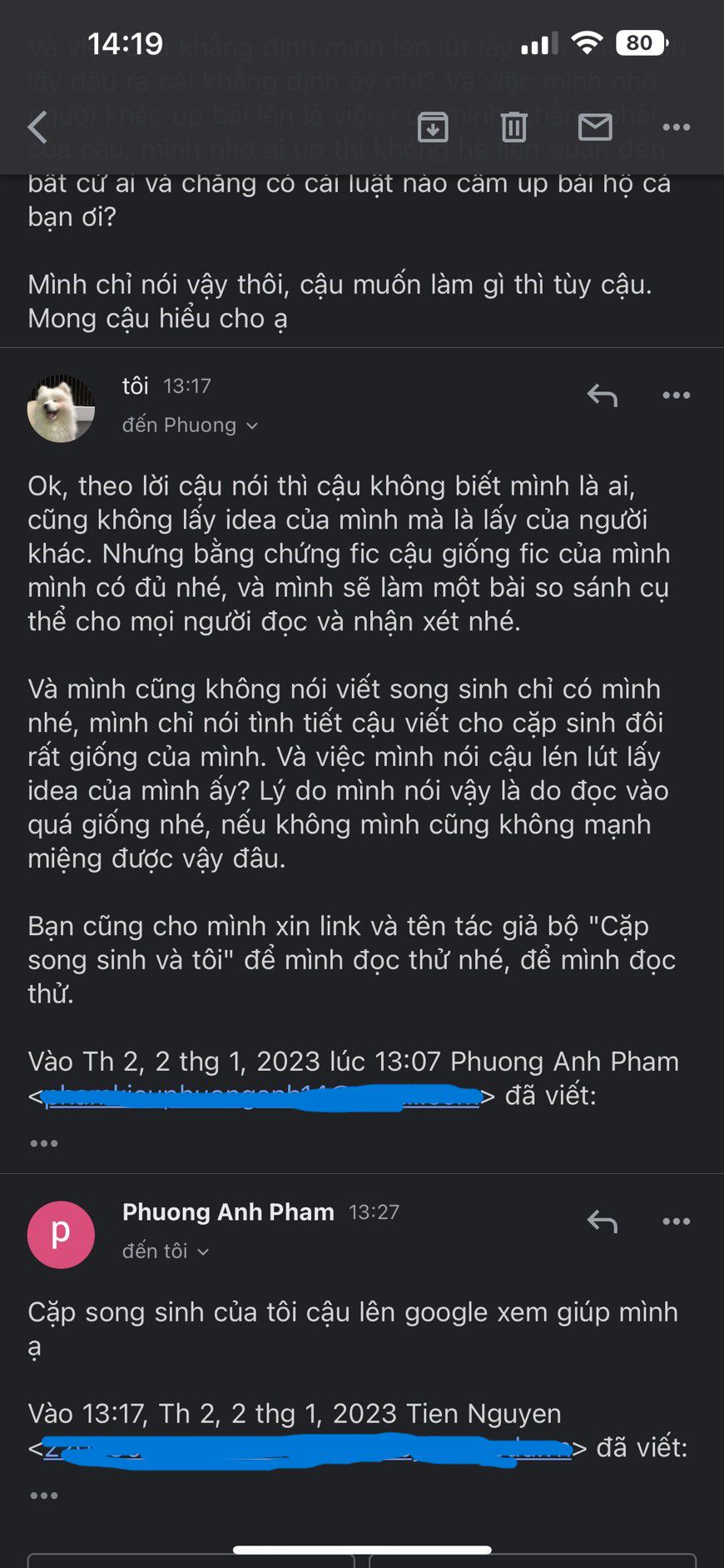
Task: Show quoted text under the 13:17 message
Action: pyautogui.click(x=44, y=1143)
